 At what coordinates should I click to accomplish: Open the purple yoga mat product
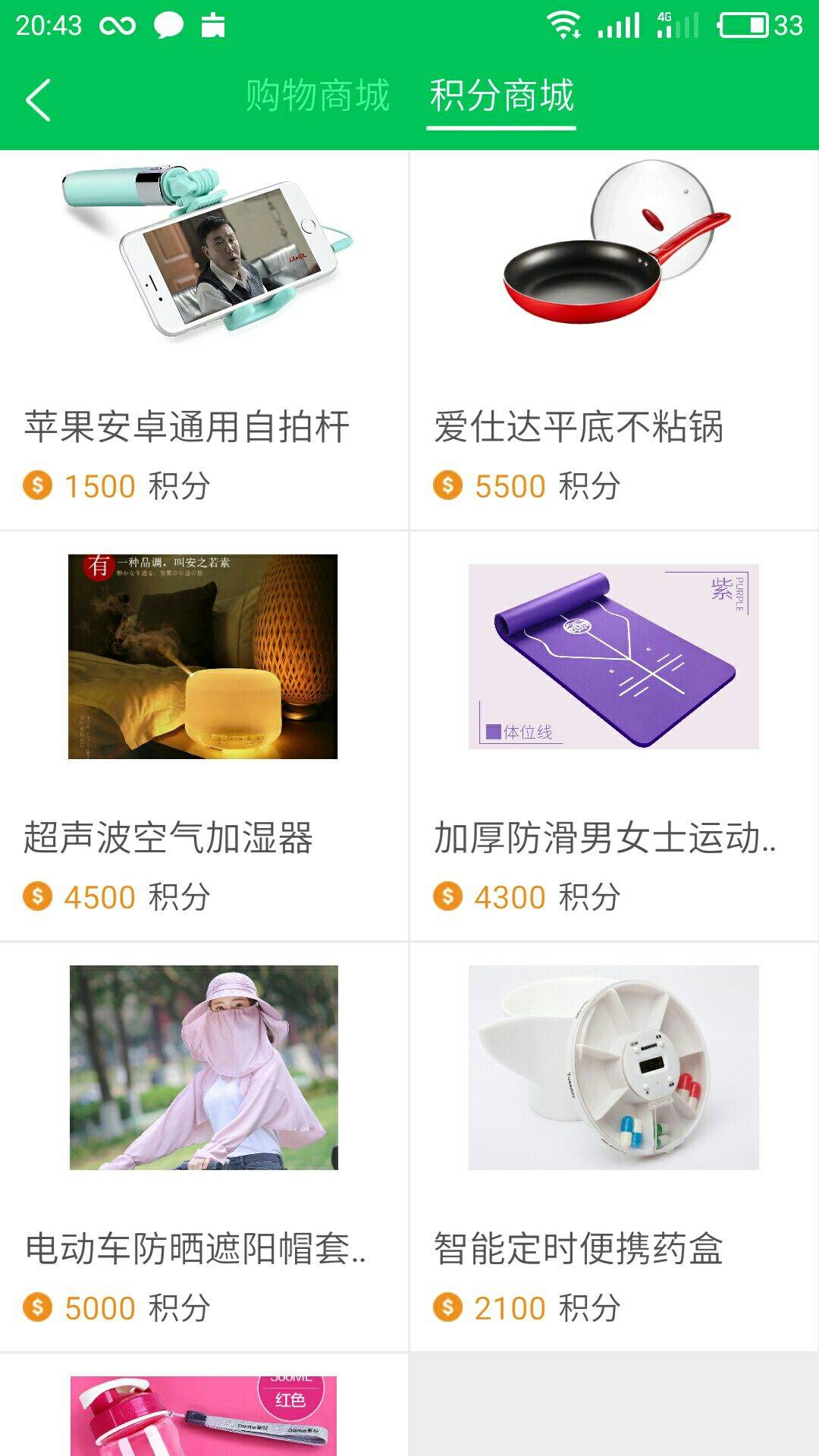click(x=614, y=736)
